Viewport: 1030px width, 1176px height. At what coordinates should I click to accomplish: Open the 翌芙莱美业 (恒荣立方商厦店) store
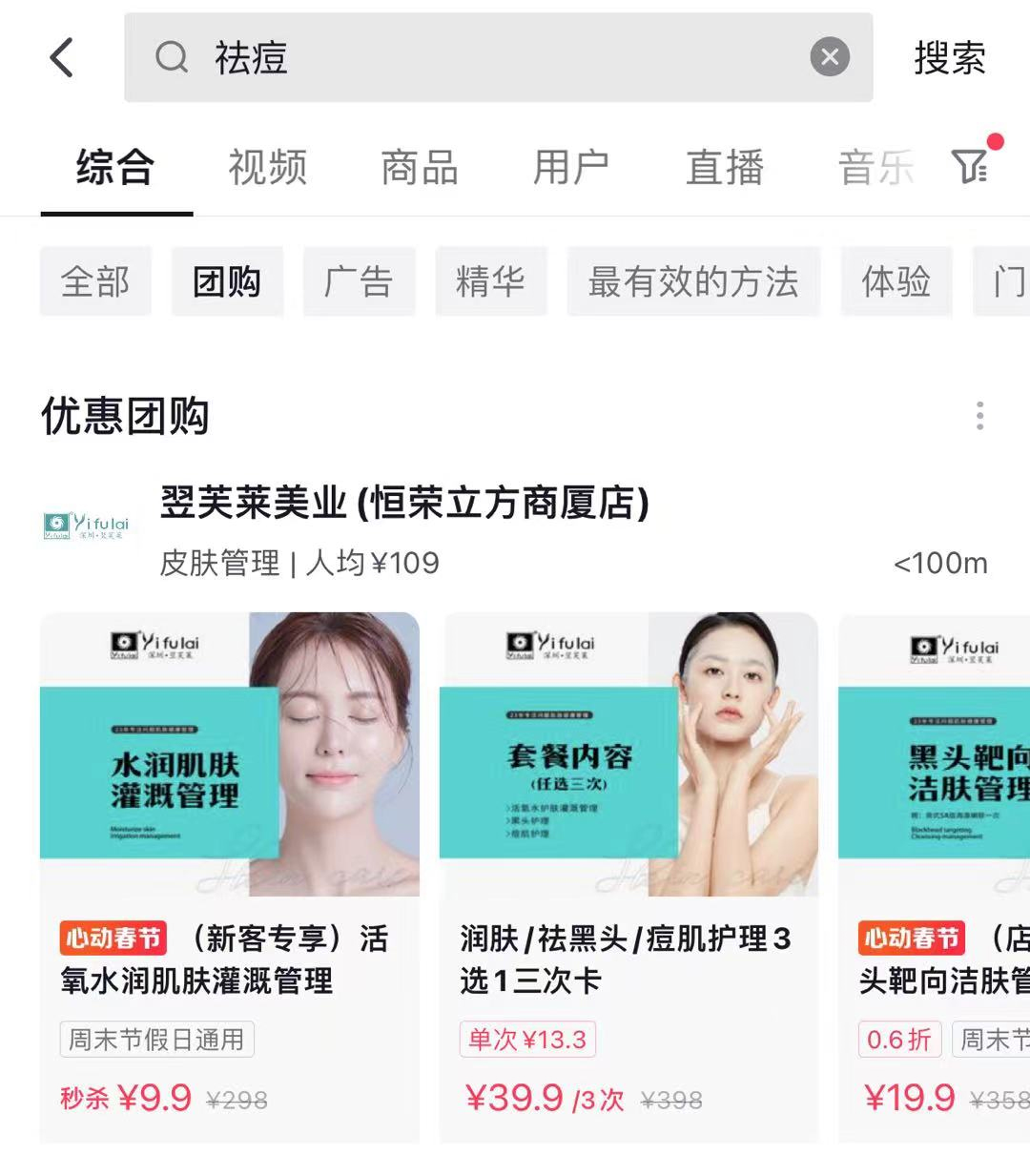coord(404,504)
